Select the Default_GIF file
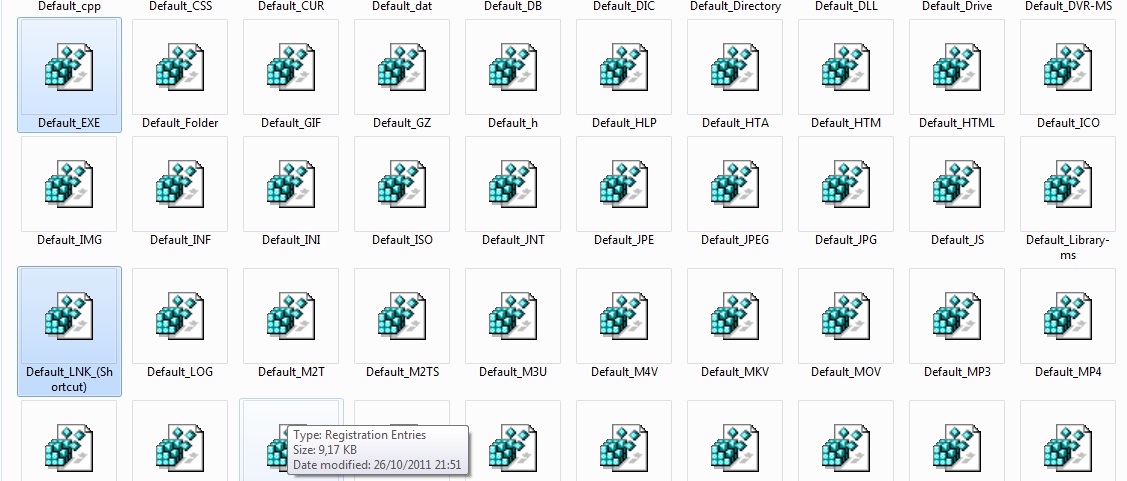The width and height of the screenshot is (1127, 481). point(291,68)
